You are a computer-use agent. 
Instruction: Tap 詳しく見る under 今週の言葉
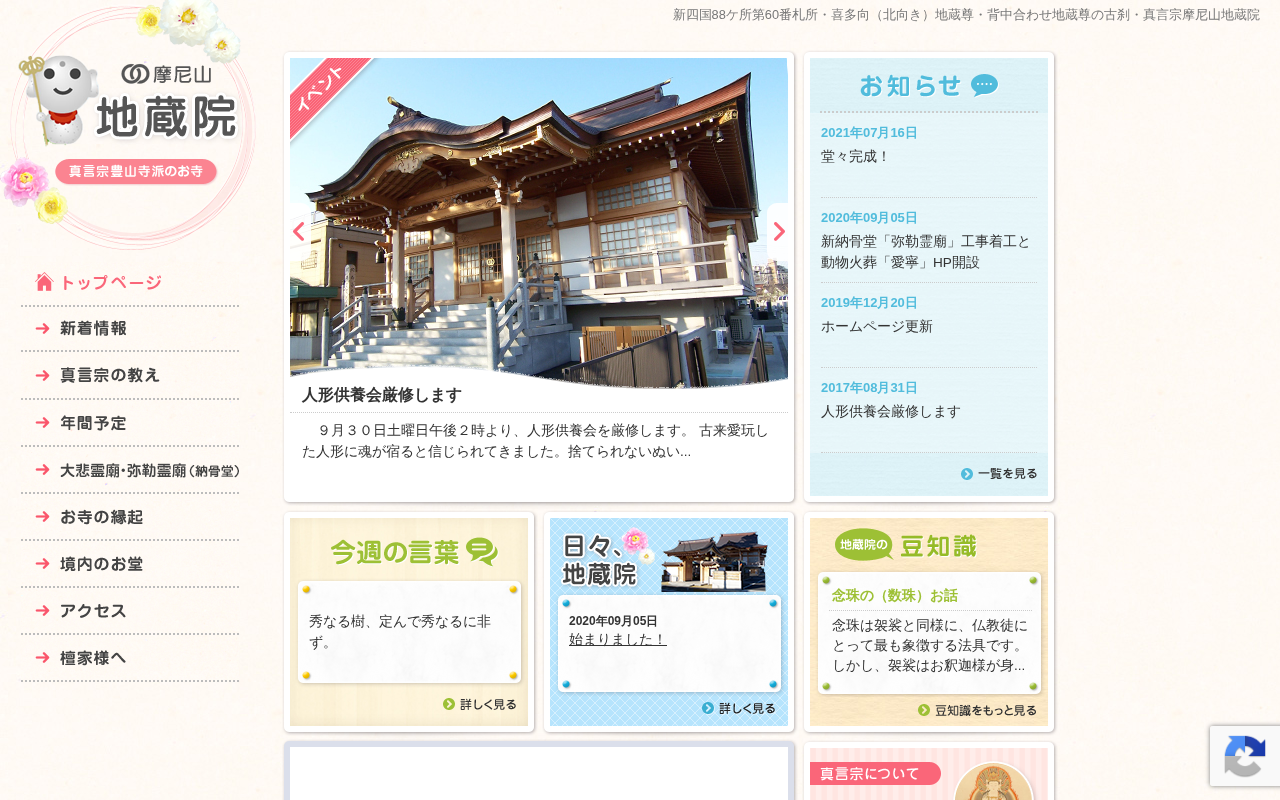coord(480,704)
